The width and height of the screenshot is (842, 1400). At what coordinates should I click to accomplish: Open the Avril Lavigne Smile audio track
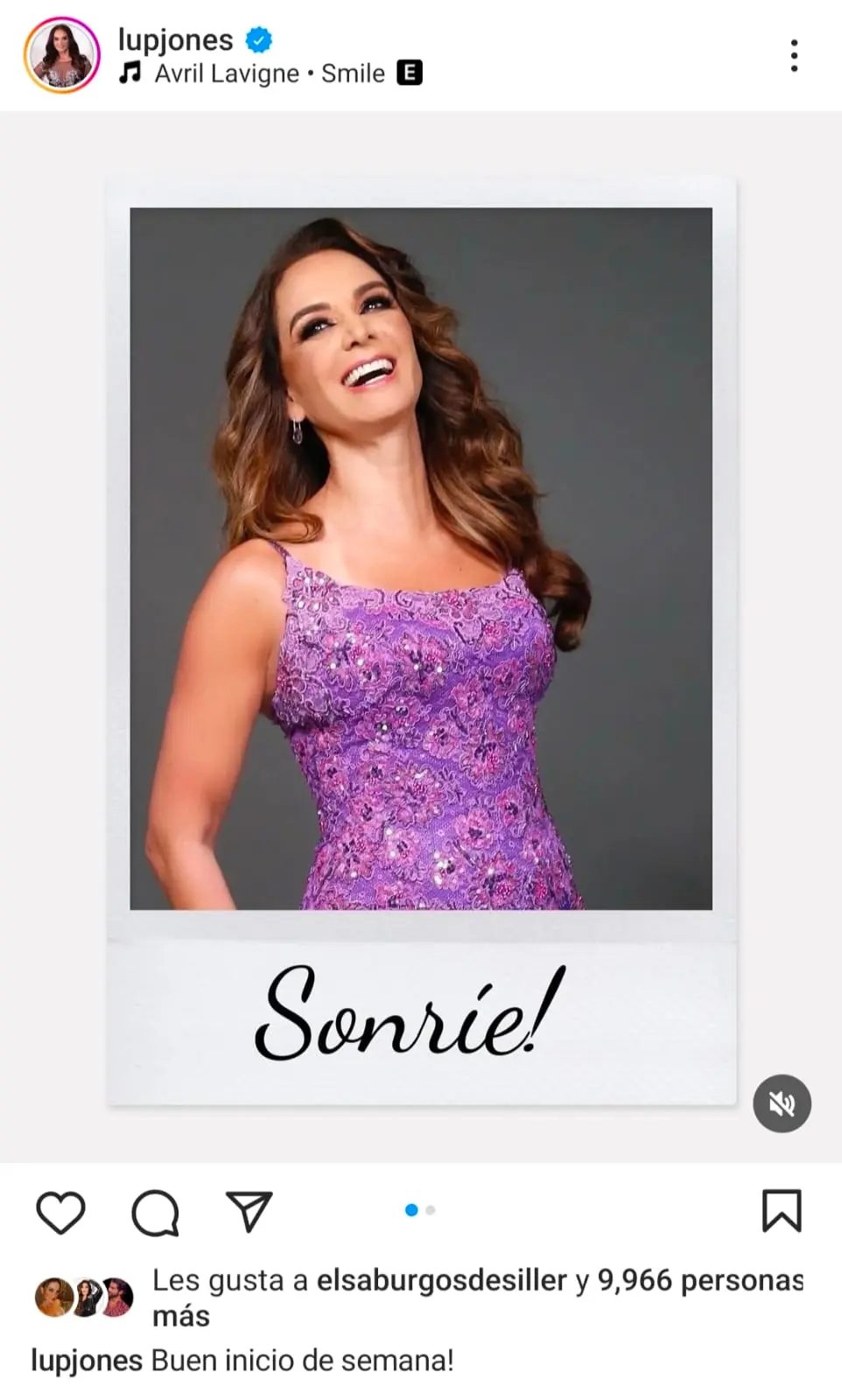270,73
